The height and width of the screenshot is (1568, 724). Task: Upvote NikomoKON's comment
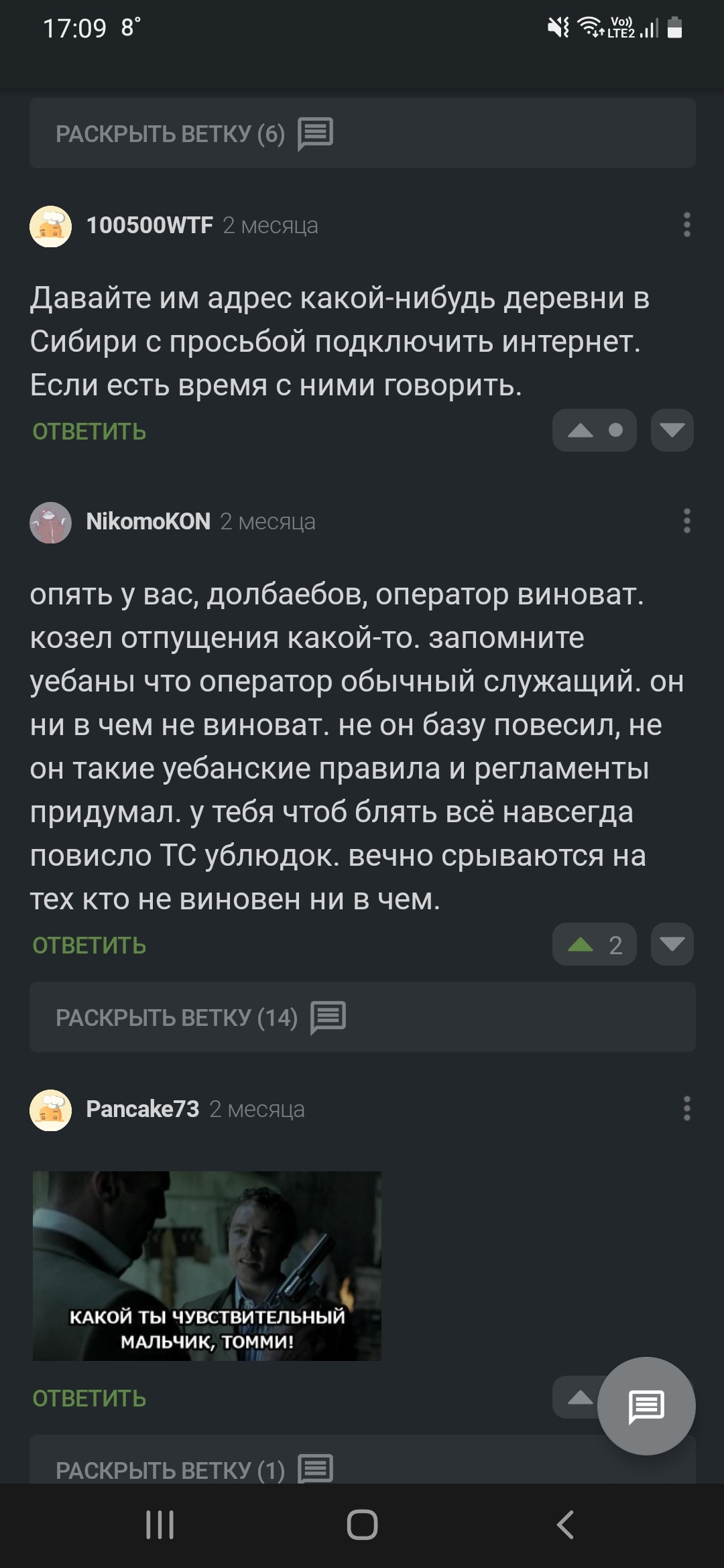coord(581,945)
